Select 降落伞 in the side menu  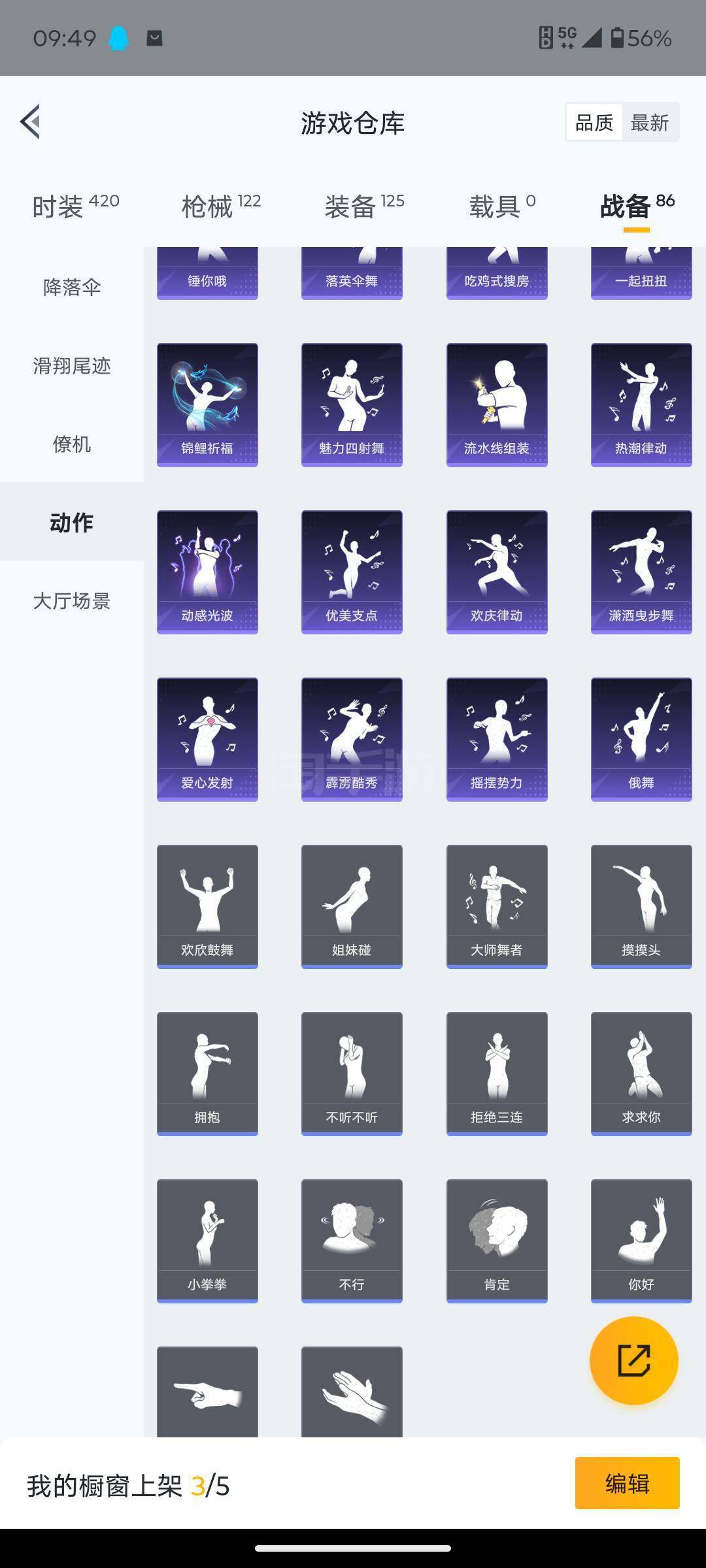pyautogui.click(x=72, y=287)
